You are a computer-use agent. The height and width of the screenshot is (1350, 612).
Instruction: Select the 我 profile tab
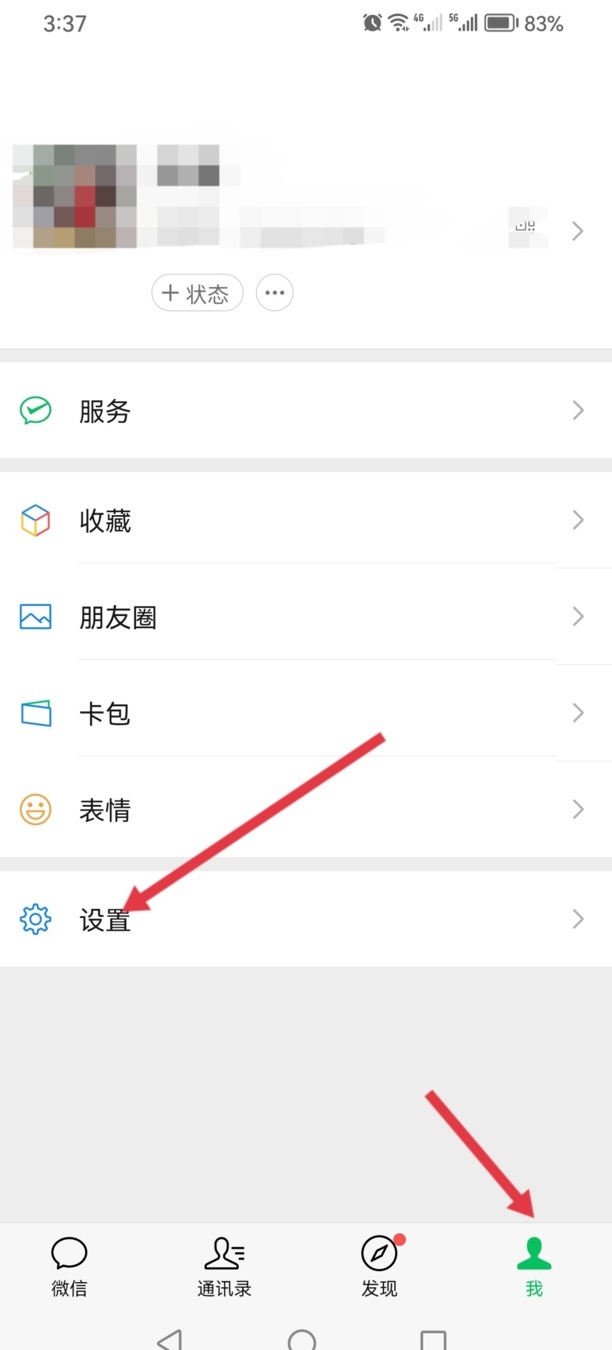click(534, 1266)
